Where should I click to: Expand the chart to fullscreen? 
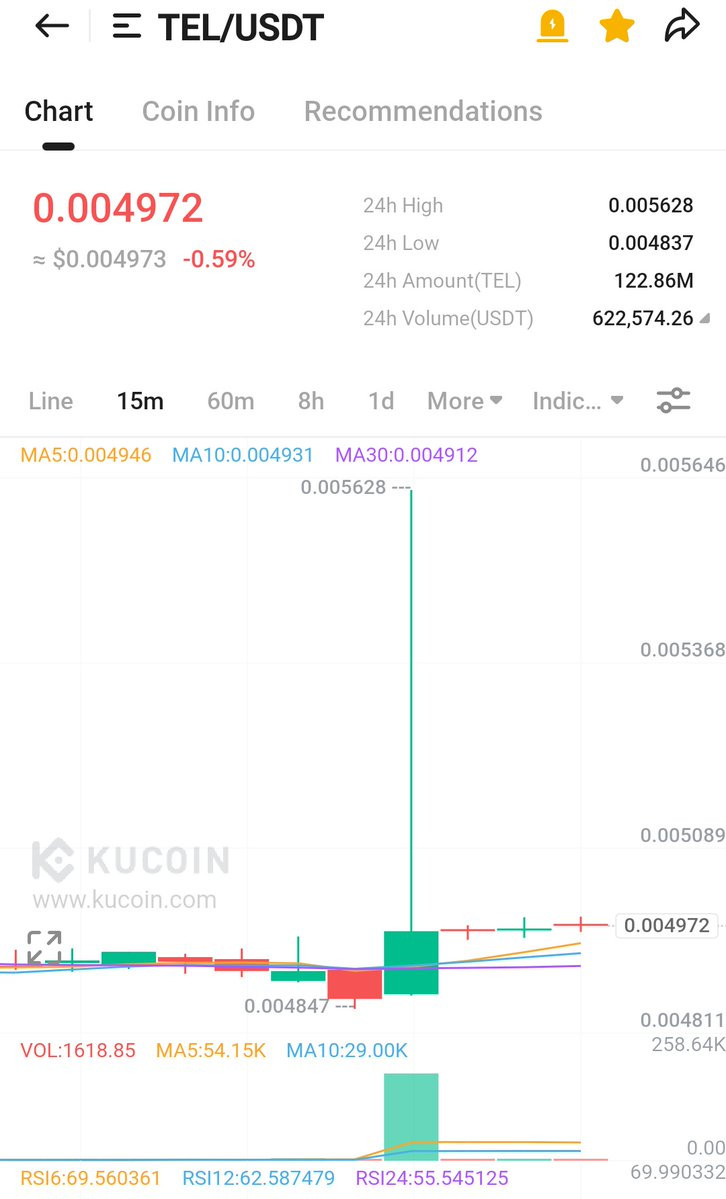44,947
